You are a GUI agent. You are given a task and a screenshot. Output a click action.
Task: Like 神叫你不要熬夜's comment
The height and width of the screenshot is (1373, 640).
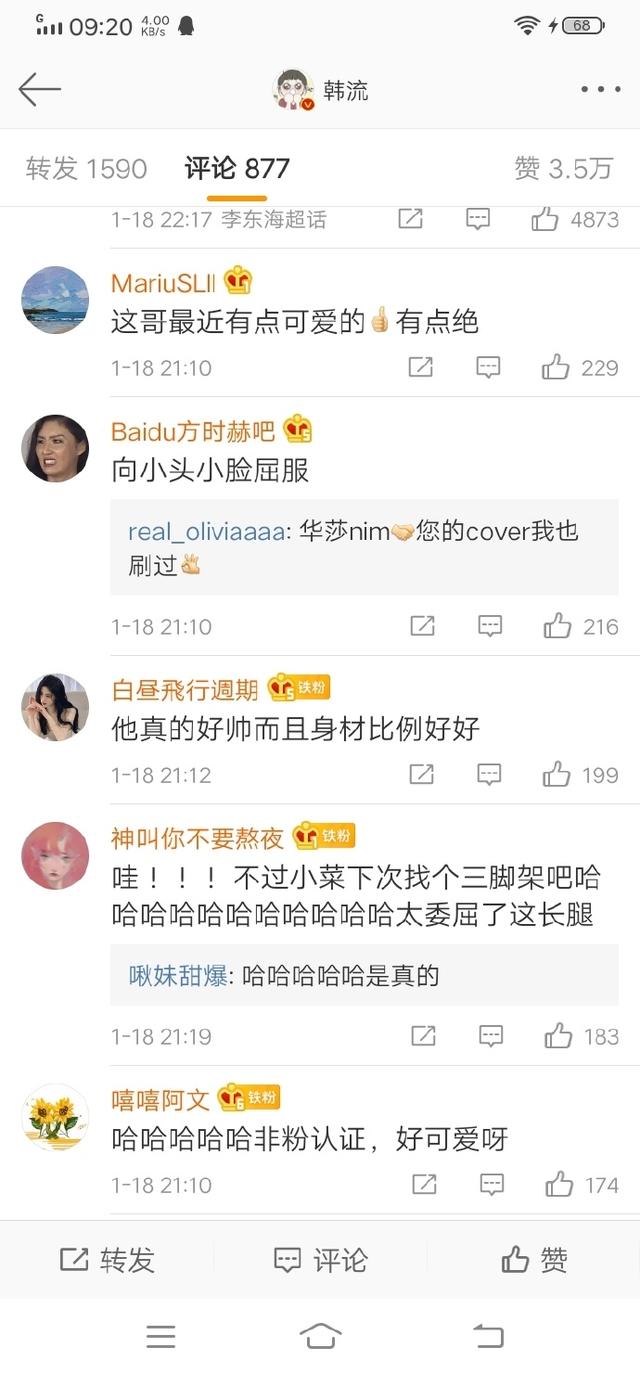coord(559,1037)
